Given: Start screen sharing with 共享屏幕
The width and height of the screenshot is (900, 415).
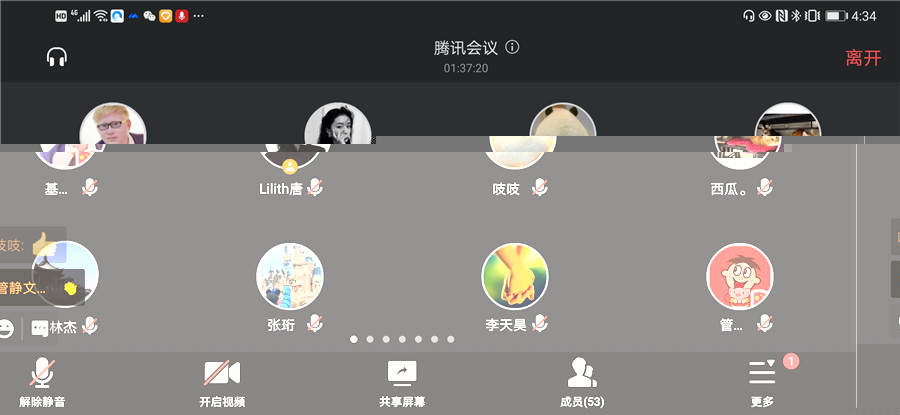Looking at the screenshot, I should click(x=401, y=384).
